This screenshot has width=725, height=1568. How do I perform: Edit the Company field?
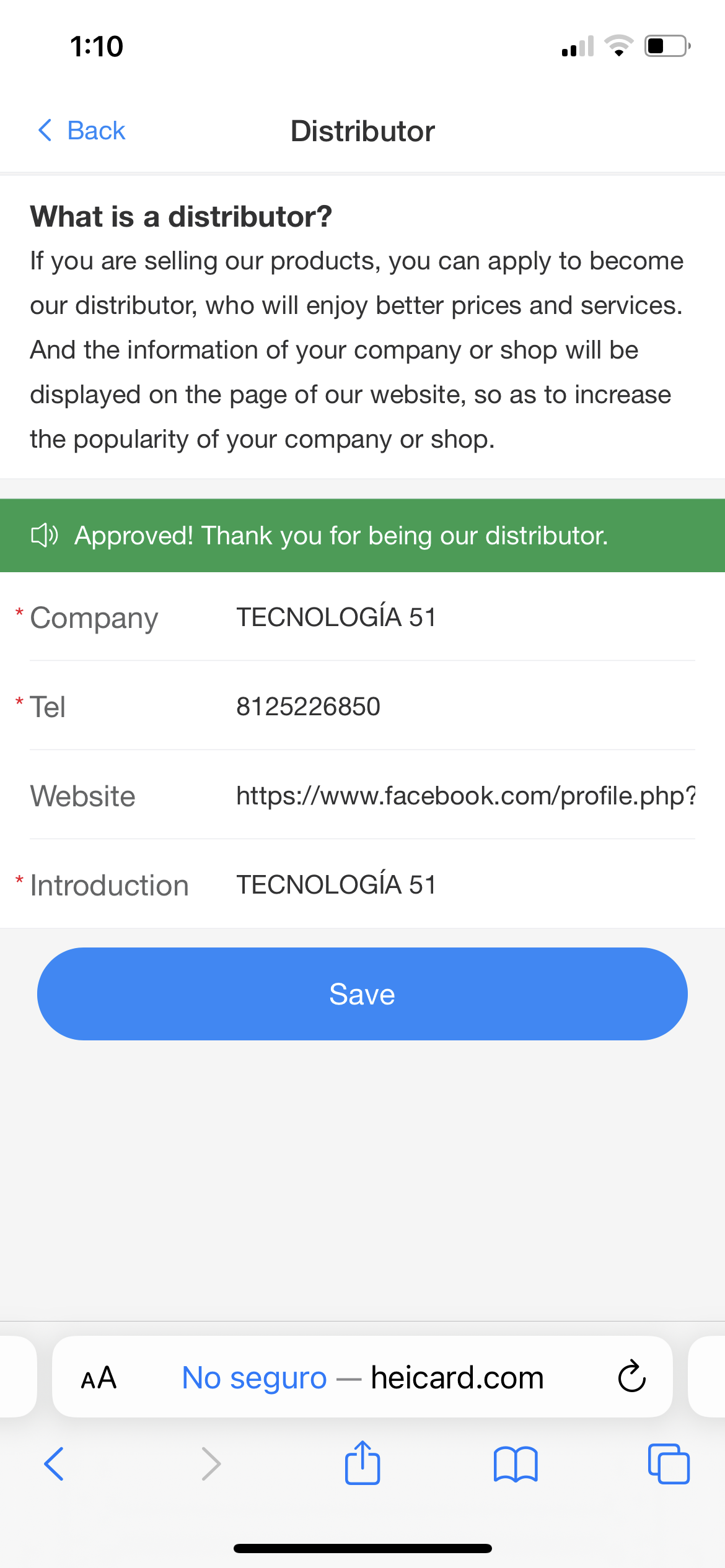click(465, 617)
